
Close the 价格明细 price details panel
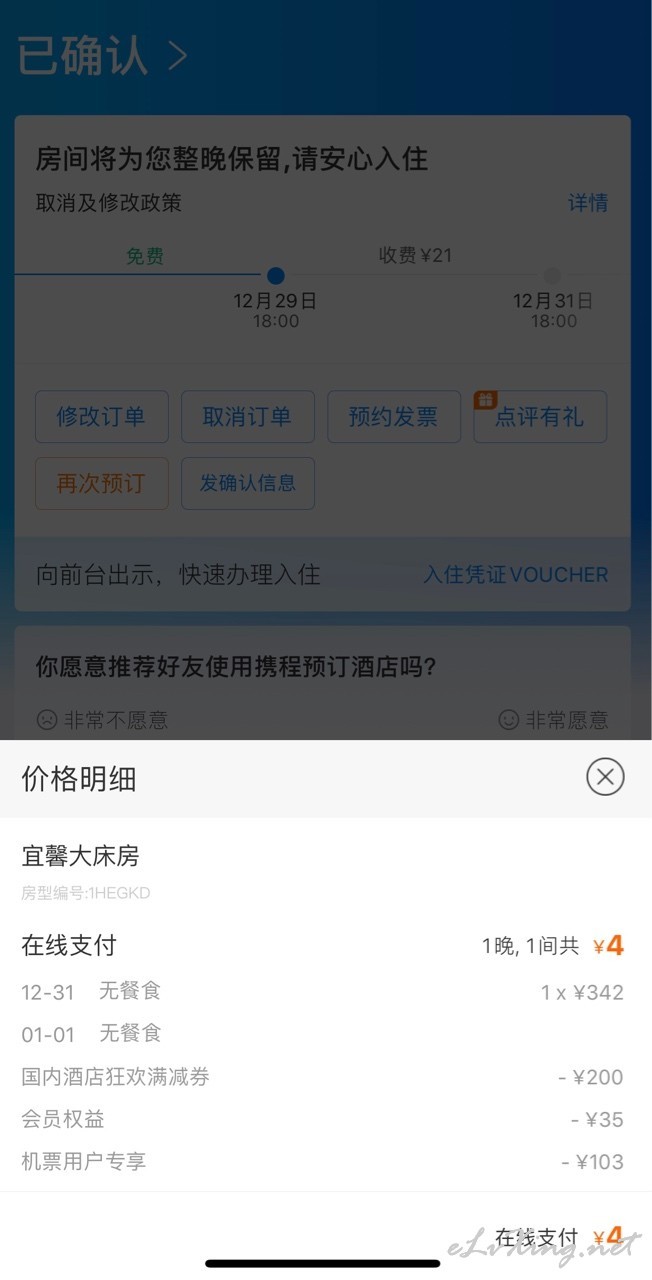coord(605,777)
